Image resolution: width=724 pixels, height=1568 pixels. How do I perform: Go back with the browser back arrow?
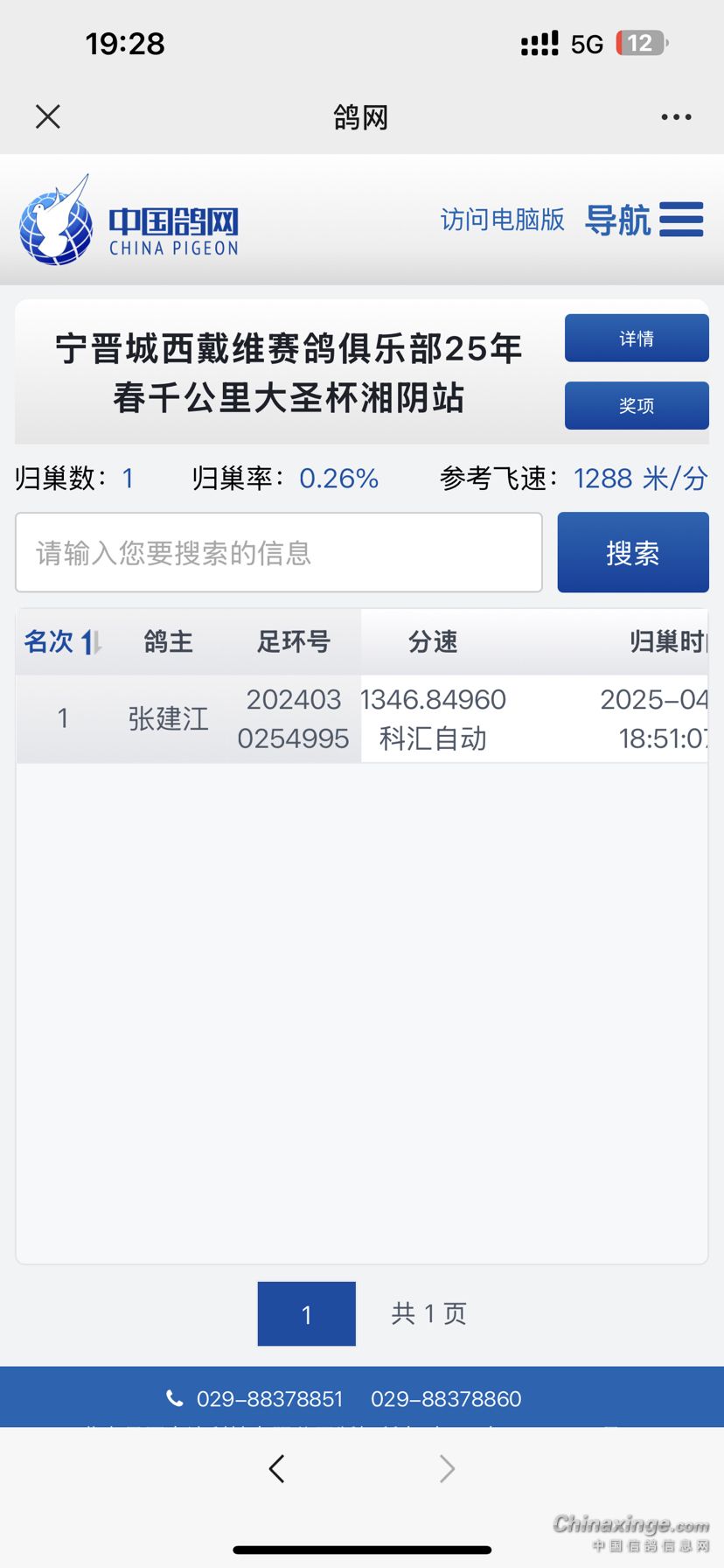[x=277, y=1468]
